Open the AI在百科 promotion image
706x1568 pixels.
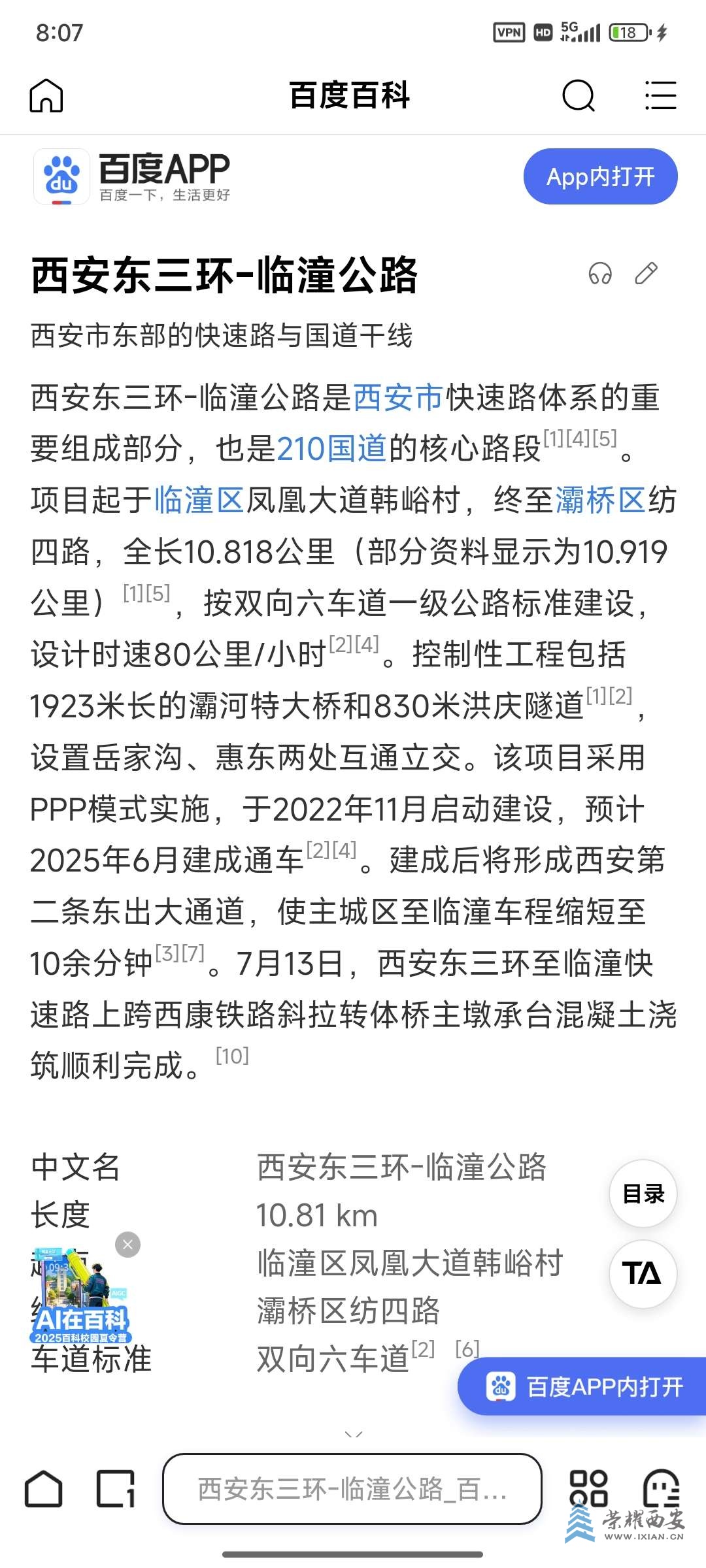click(x=80, y=1297)
